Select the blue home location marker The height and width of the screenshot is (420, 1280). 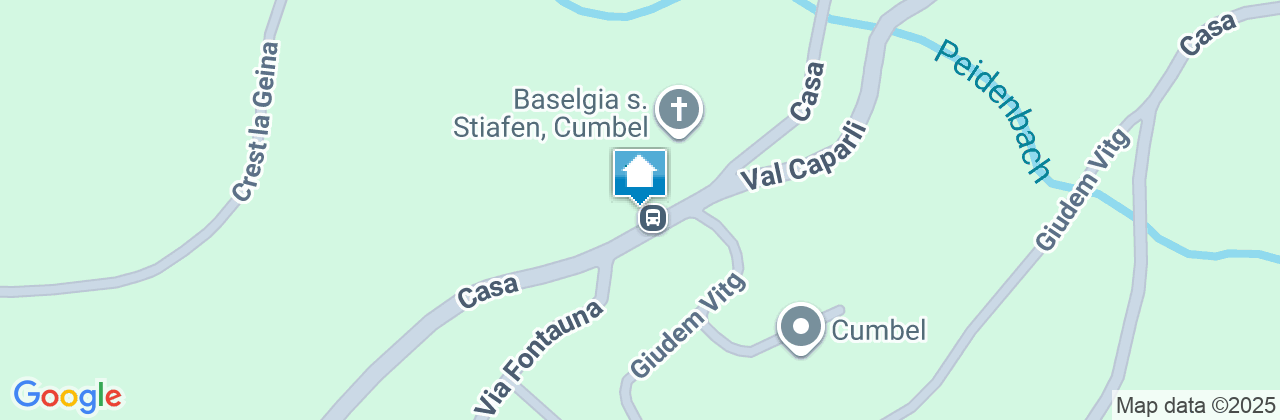click(639, 175)
